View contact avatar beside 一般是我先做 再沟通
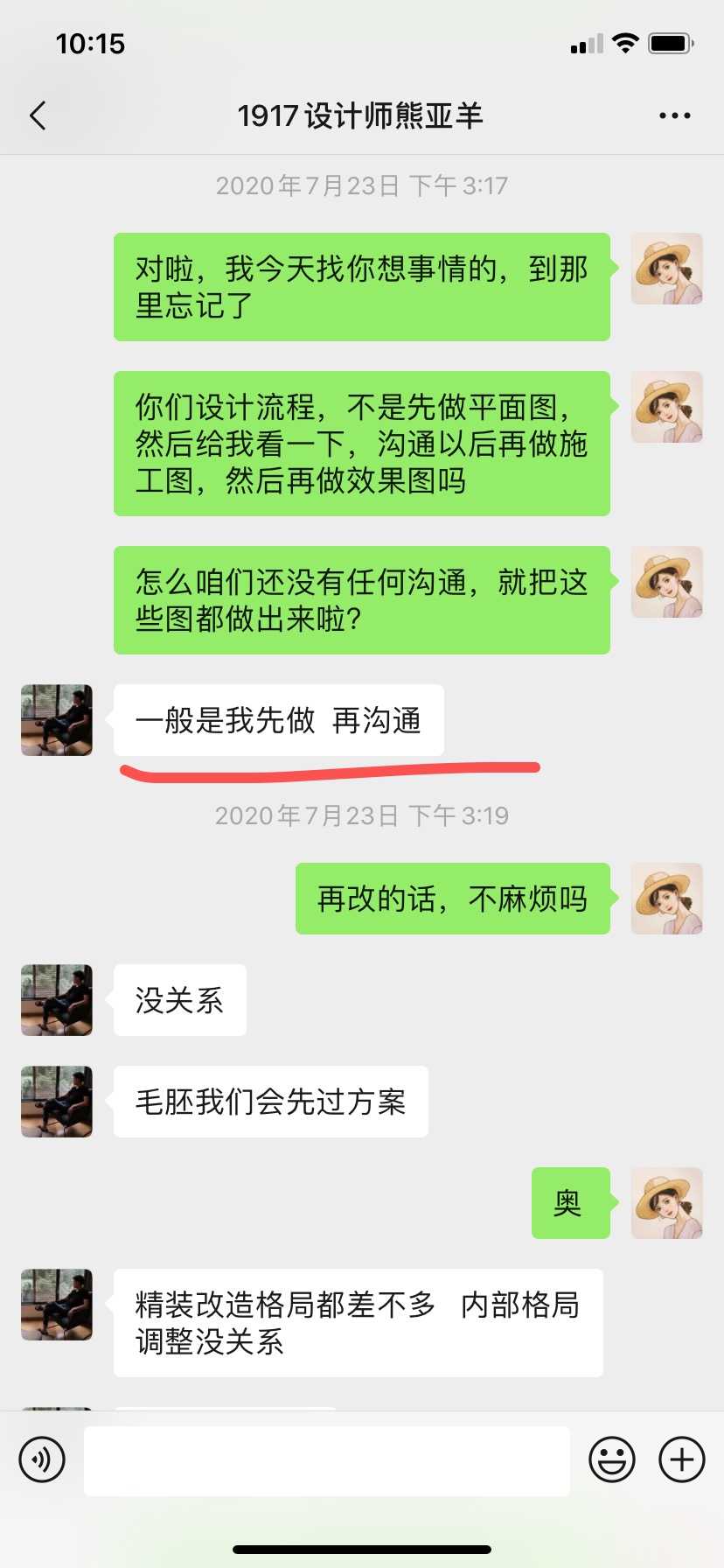The height and width of the screenshot is (1568, 724). pyautogui.click(x=57, y=720)
